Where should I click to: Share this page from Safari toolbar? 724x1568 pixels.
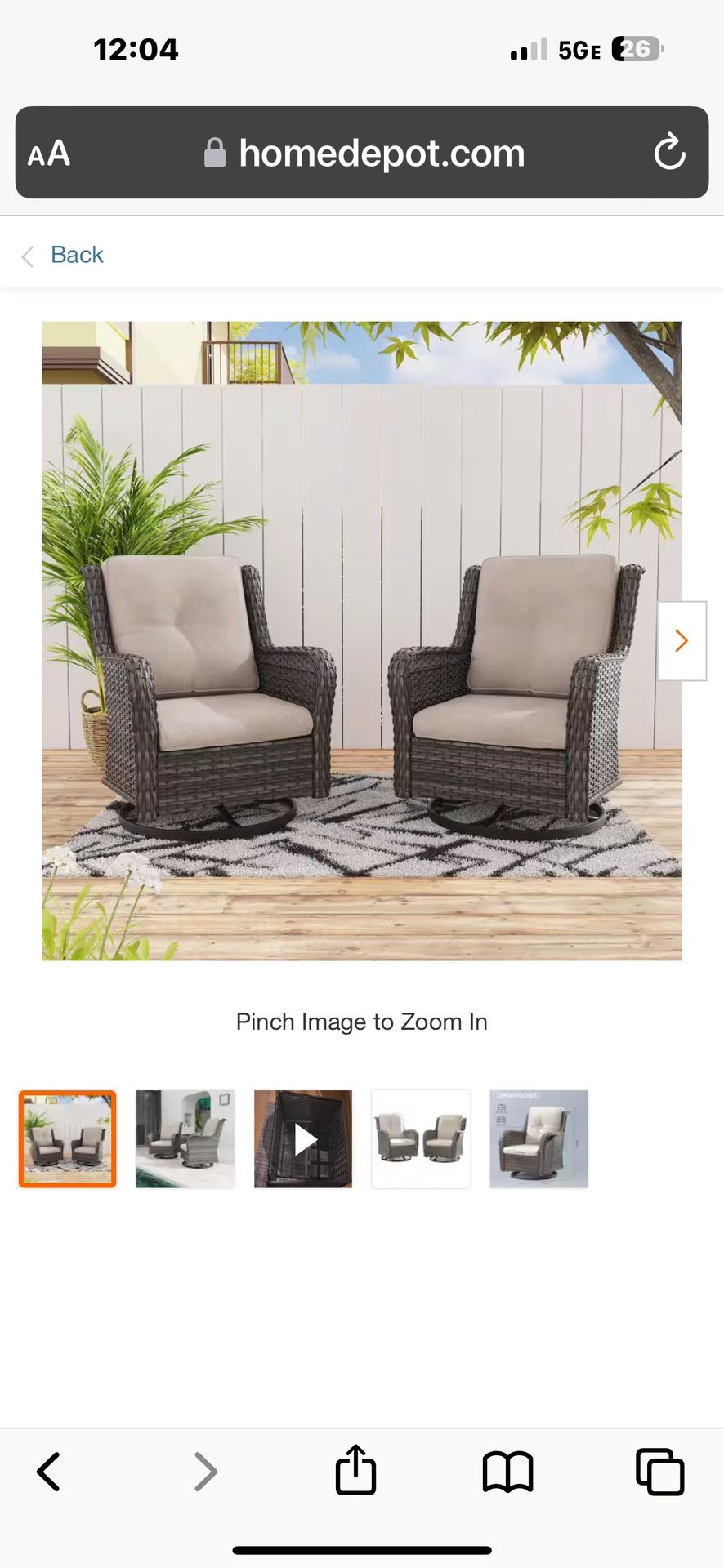(355, 1472)
